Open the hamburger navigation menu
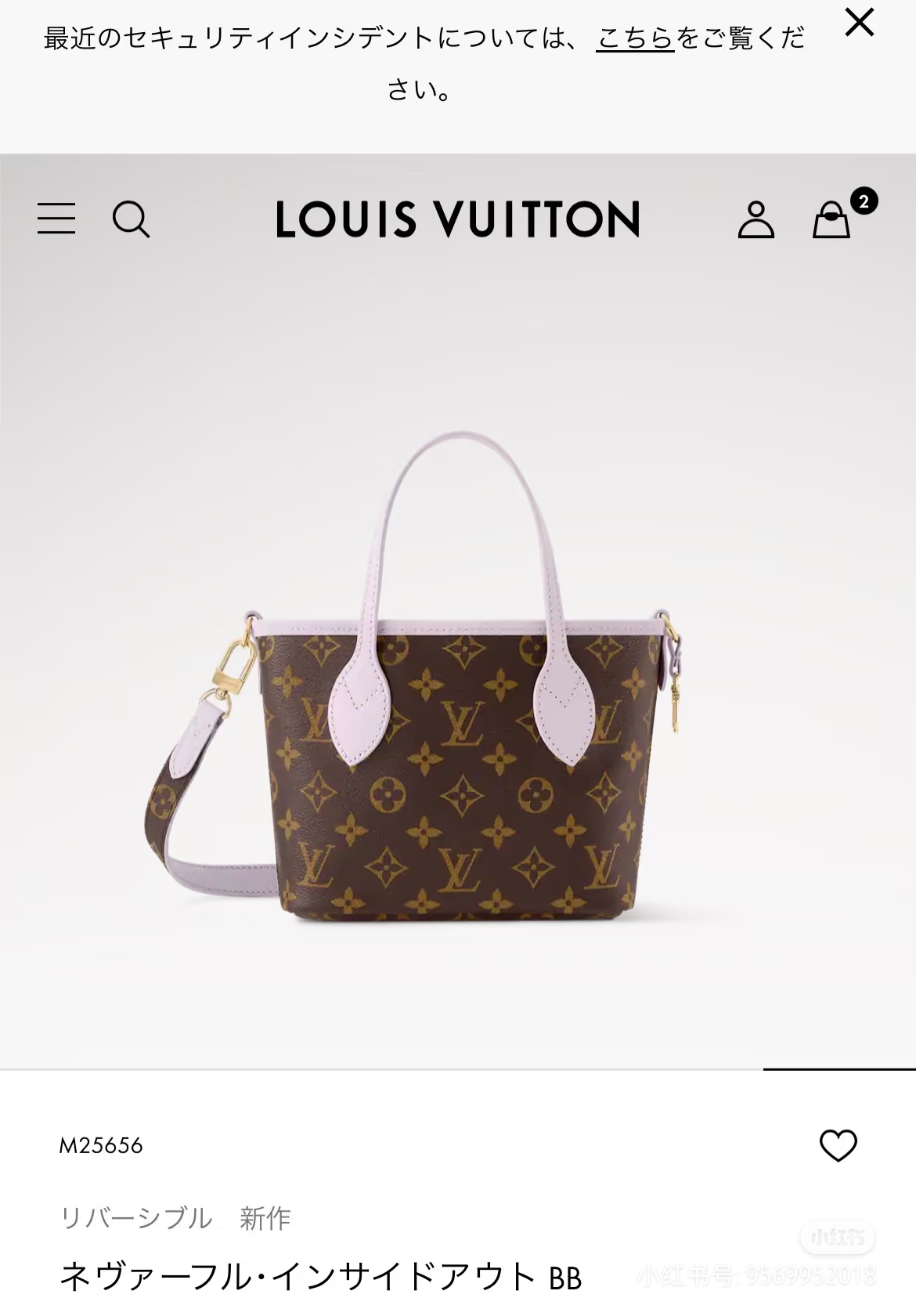Viewport: 916px width, 1316px height. (x=56, y=219)
